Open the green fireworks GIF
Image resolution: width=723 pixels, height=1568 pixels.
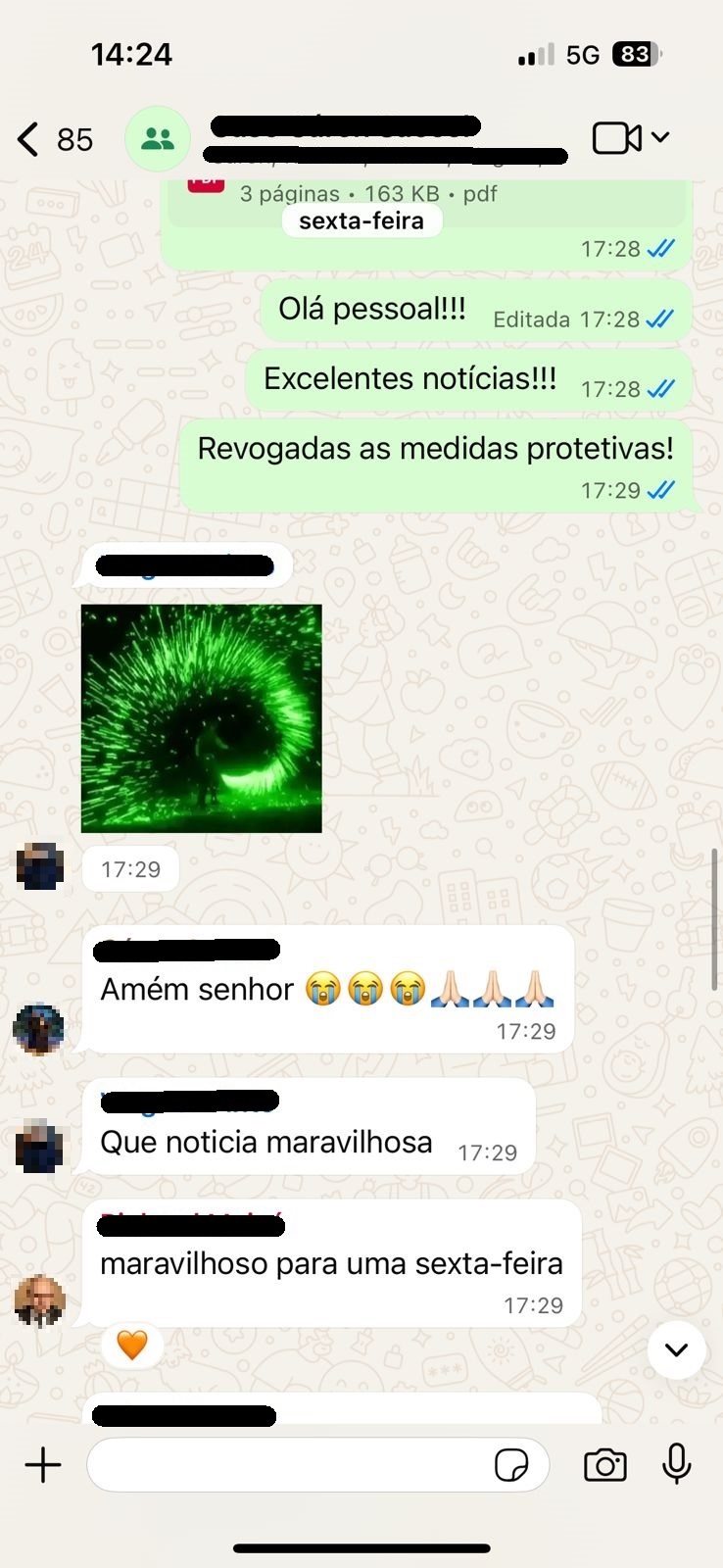pyautogui.click(x=202, y=718)
